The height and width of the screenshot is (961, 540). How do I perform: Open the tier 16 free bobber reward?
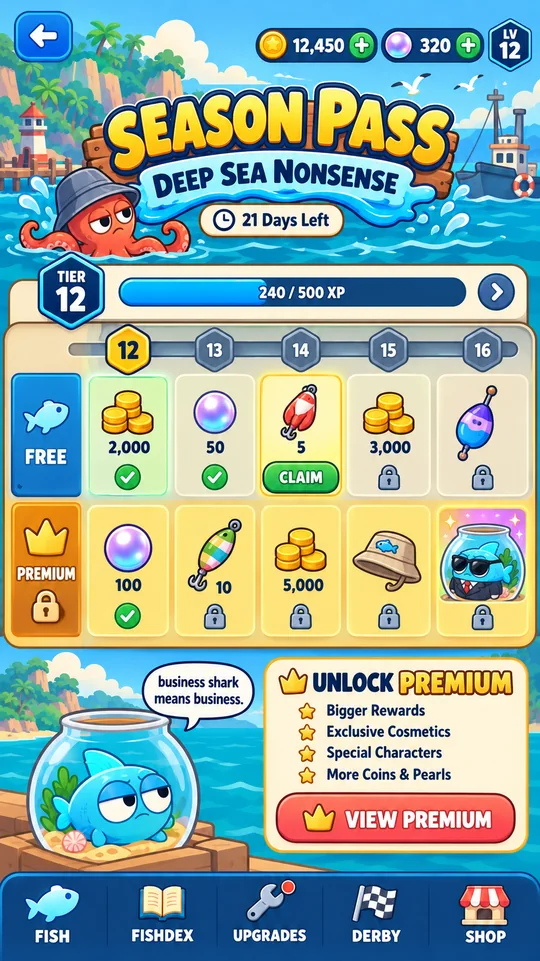coord(482,435)
